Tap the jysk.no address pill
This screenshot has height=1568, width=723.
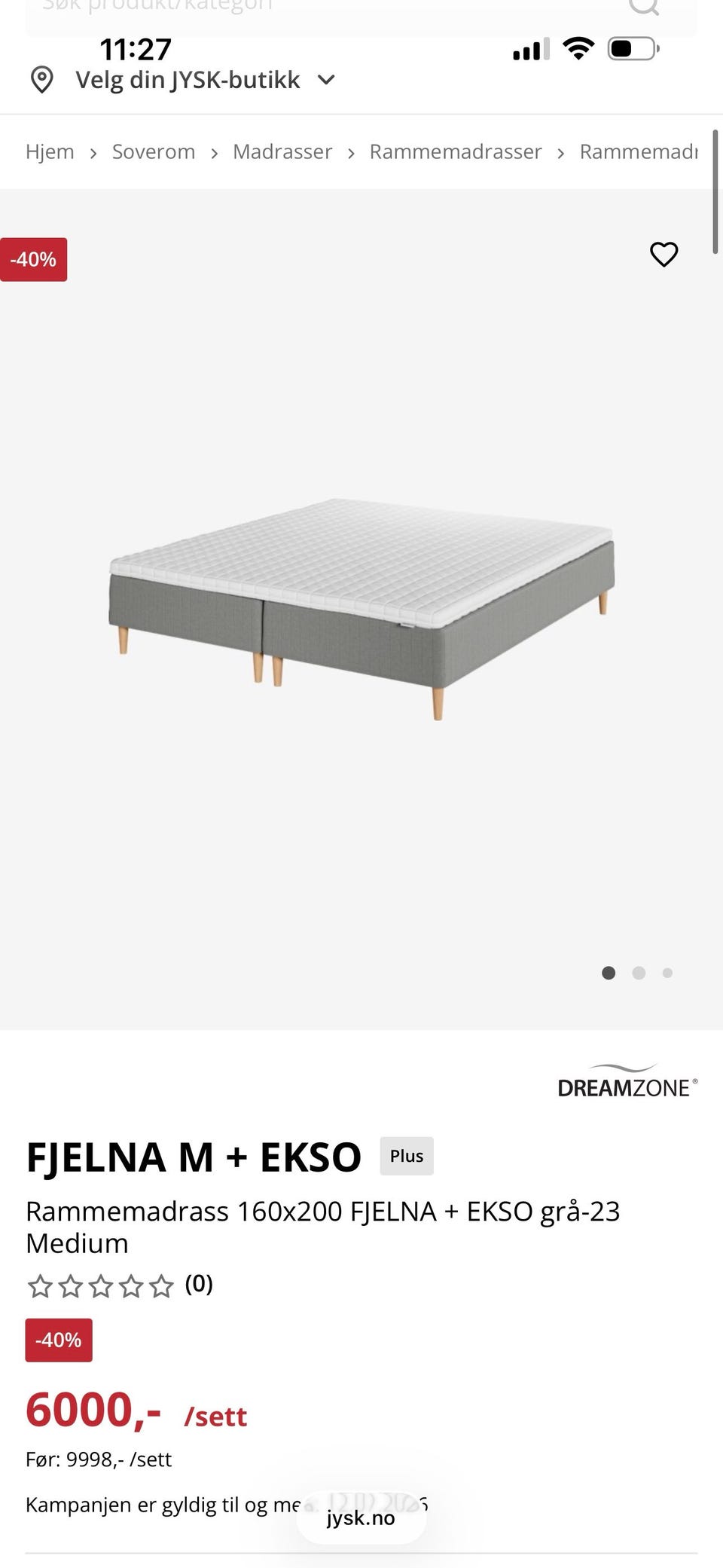361,1518
